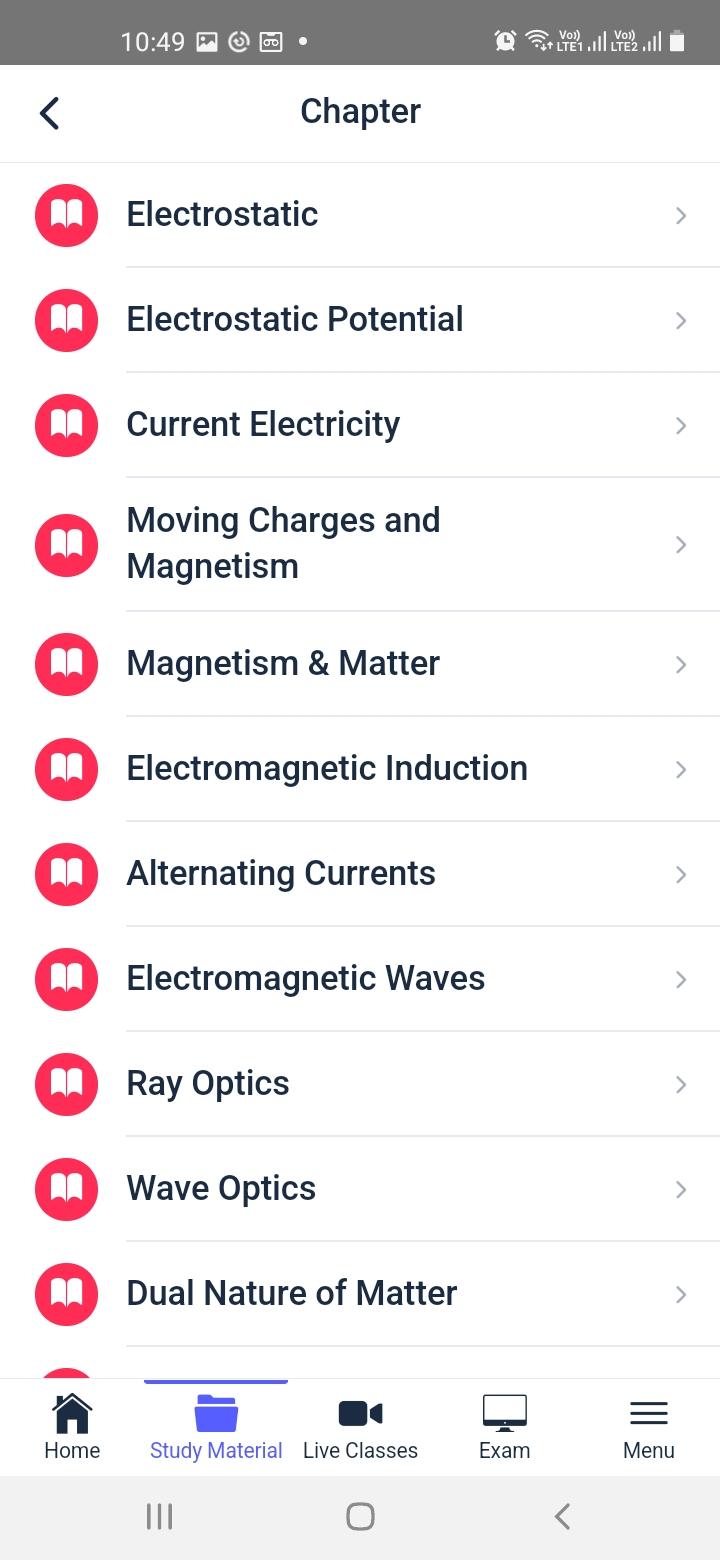Open the Electromagnetic Waves chapter
The width and height of the screenshot is (720, 1560).
point(360,979)
